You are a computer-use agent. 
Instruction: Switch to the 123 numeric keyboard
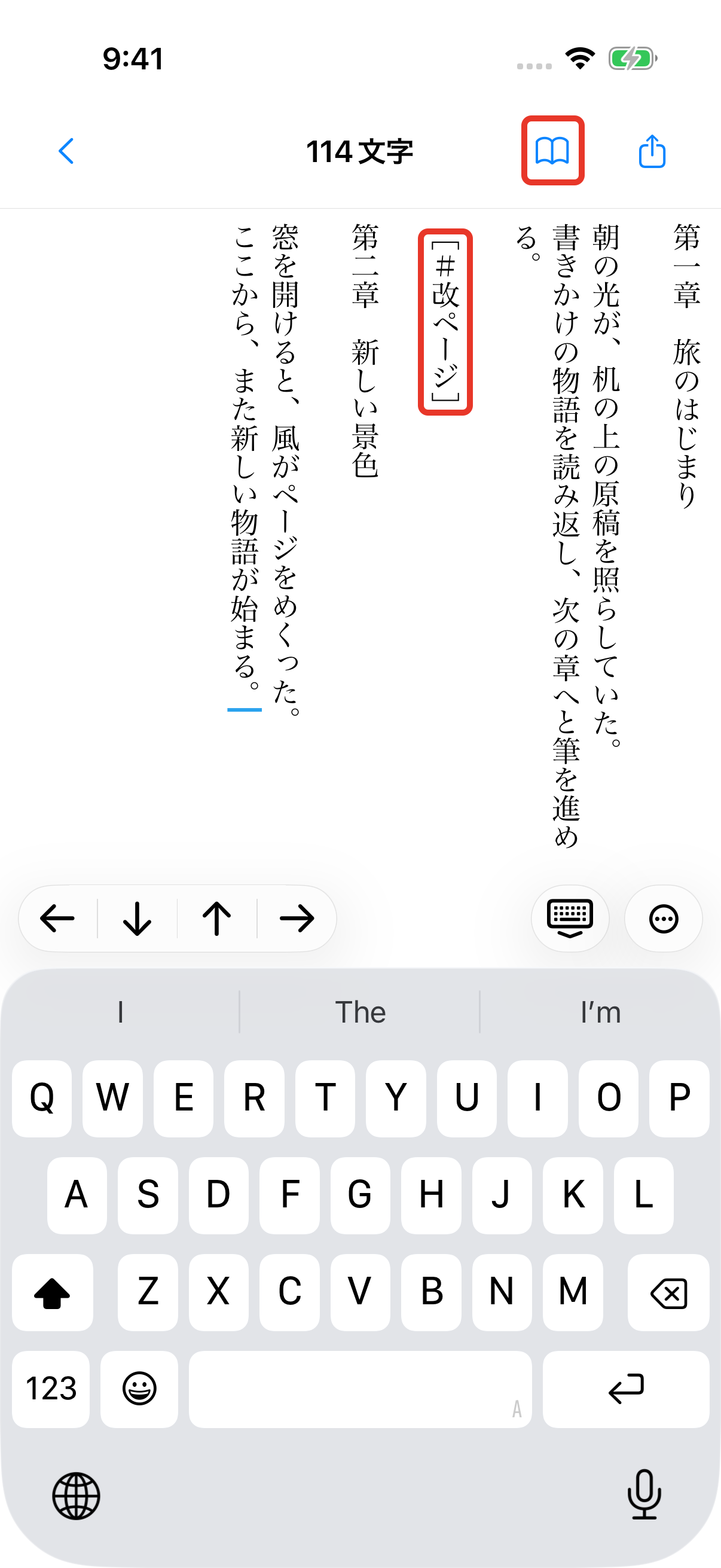click(50, 1389)
